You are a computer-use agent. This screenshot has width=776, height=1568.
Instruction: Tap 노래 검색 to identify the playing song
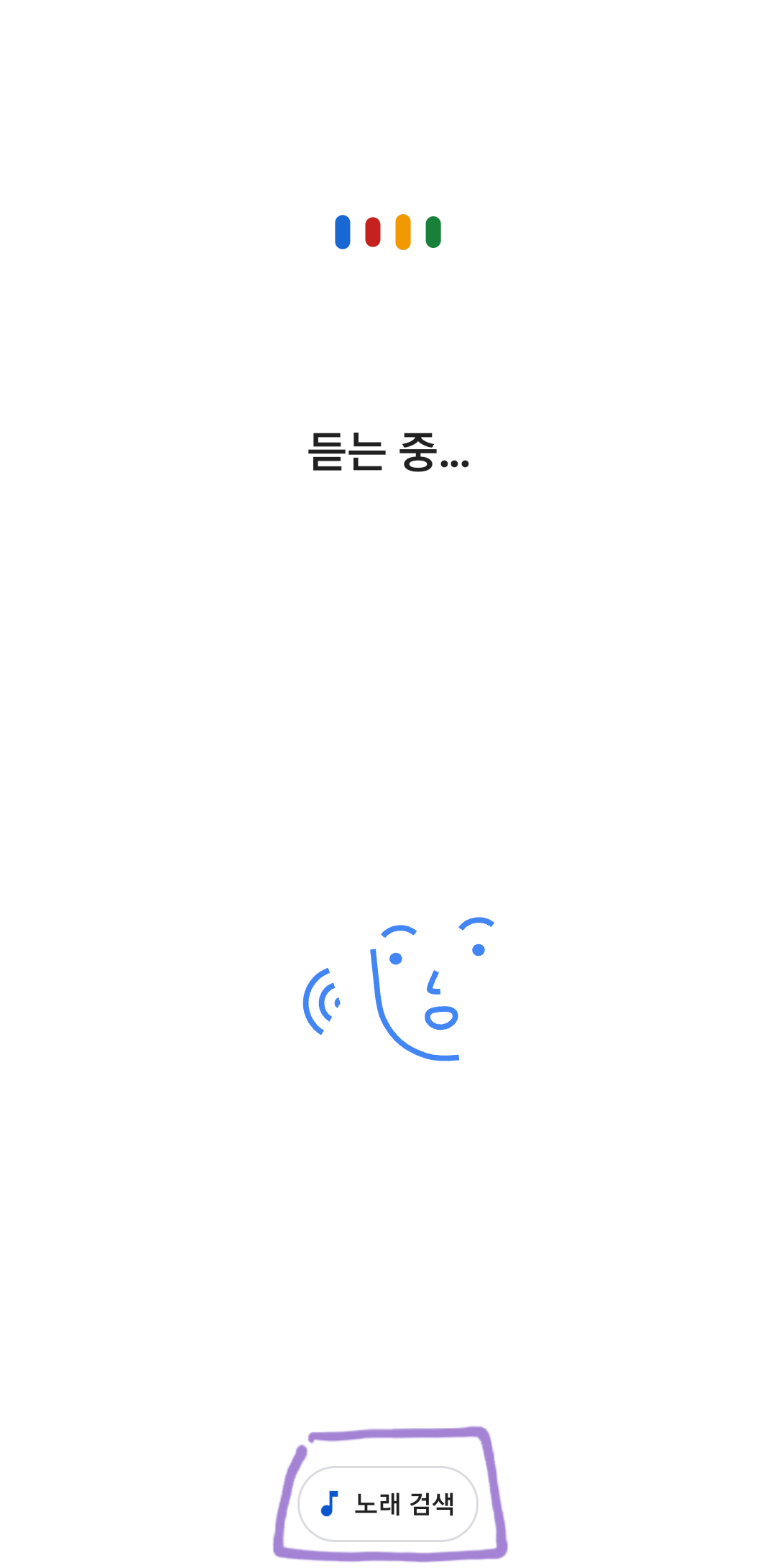coord(388,1503)
